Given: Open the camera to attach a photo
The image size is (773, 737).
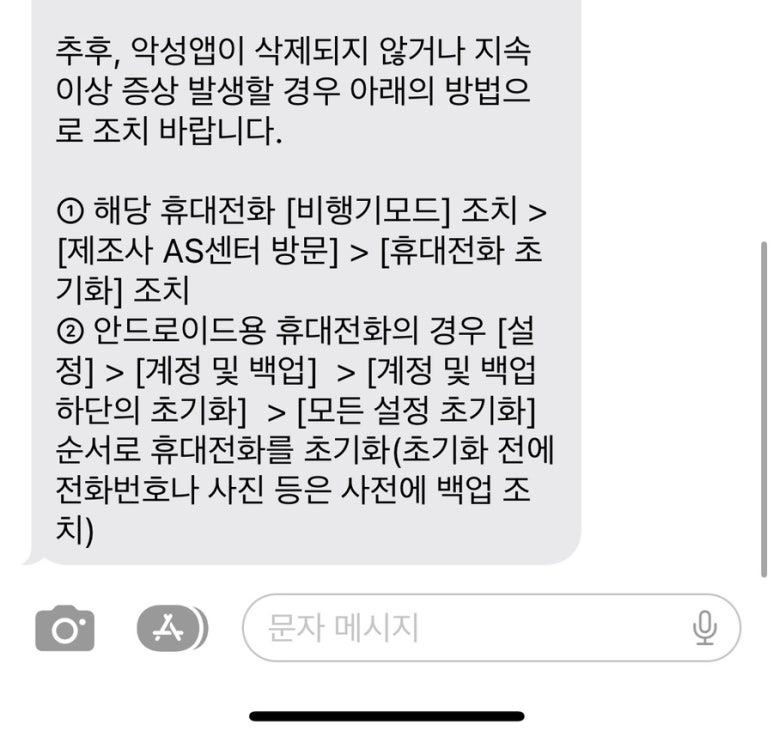Looking at the screenshot, I should tap(65, 628).
